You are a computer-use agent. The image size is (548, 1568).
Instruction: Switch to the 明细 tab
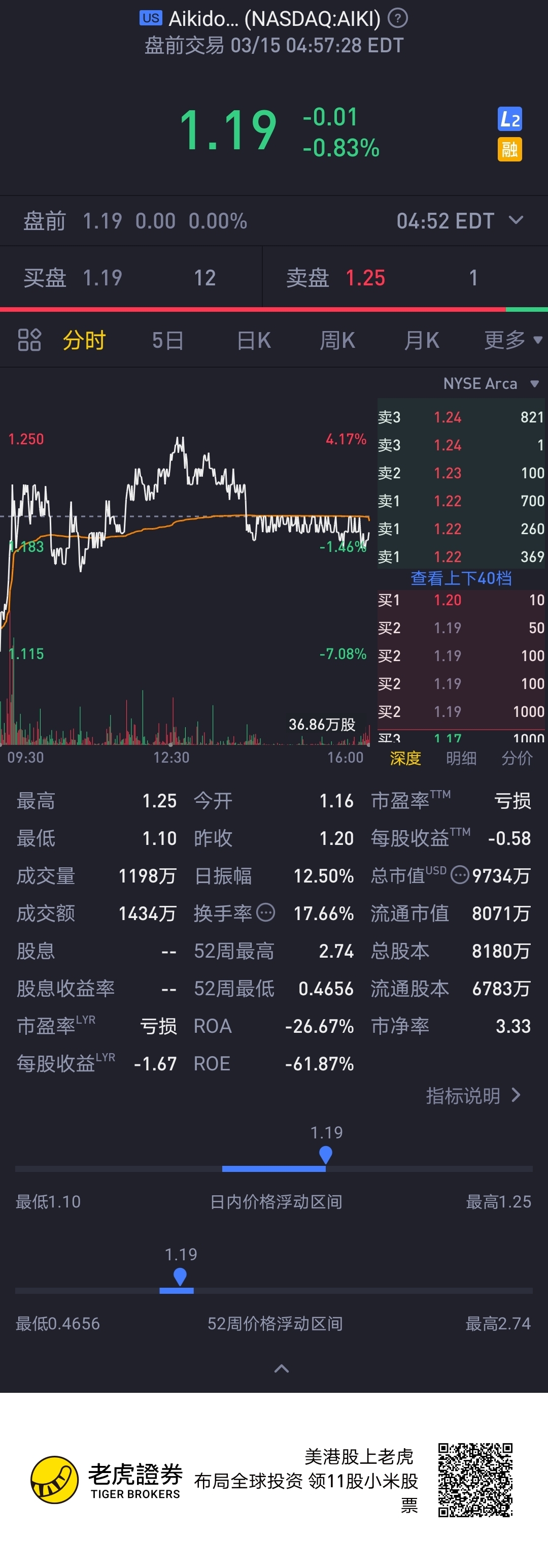(x=461, y=758)
